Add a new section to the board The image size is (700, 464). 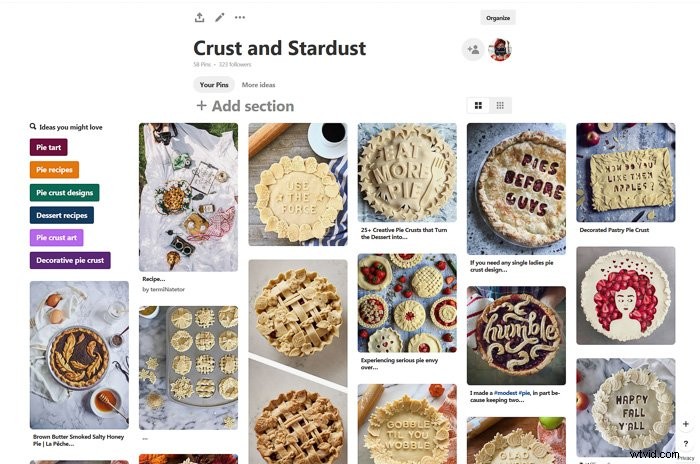tap(245, 106)
